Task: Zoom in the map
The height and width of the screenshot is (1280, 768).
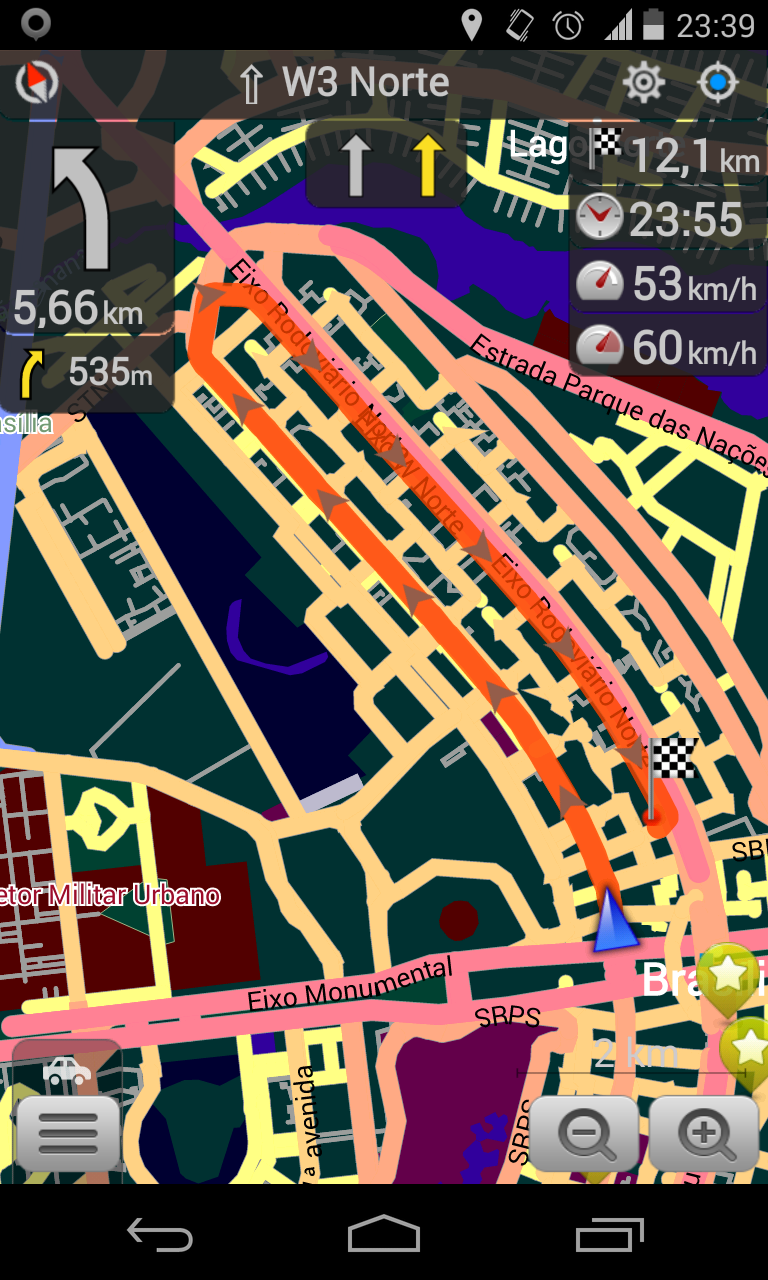Action: point(704,1133)
